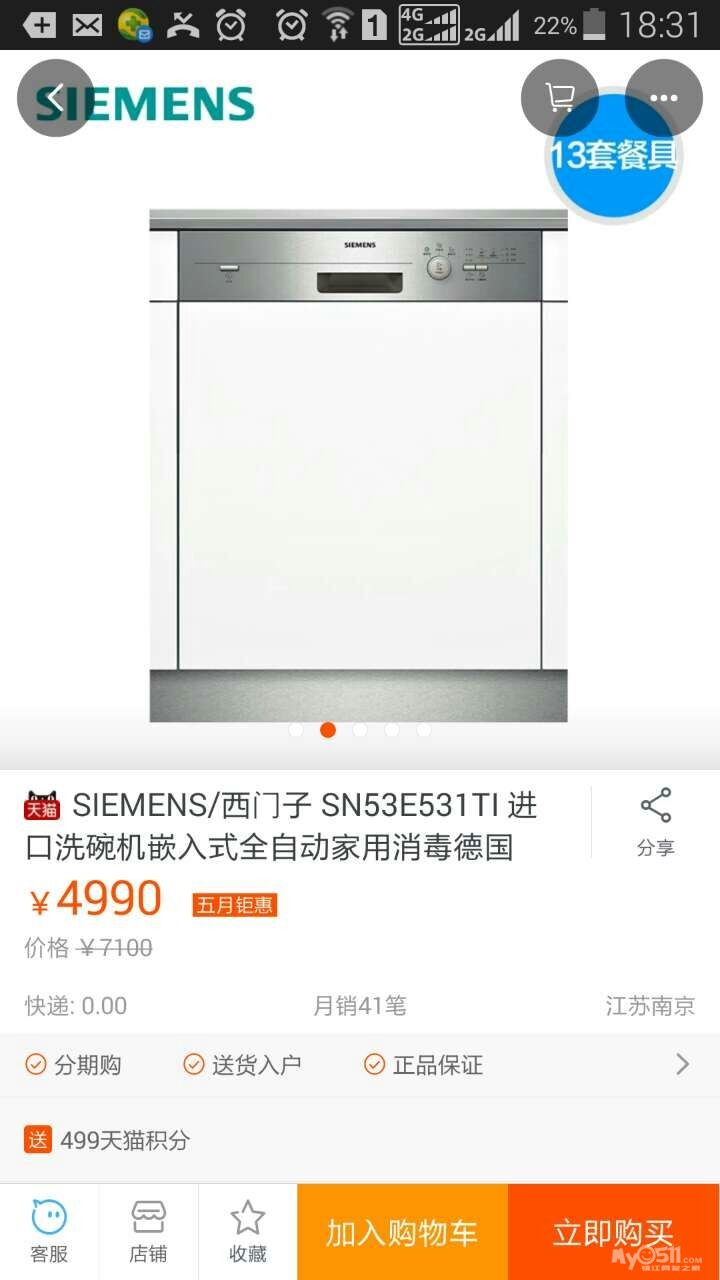Go back using the top-left arrow

(x=55, y=98)
